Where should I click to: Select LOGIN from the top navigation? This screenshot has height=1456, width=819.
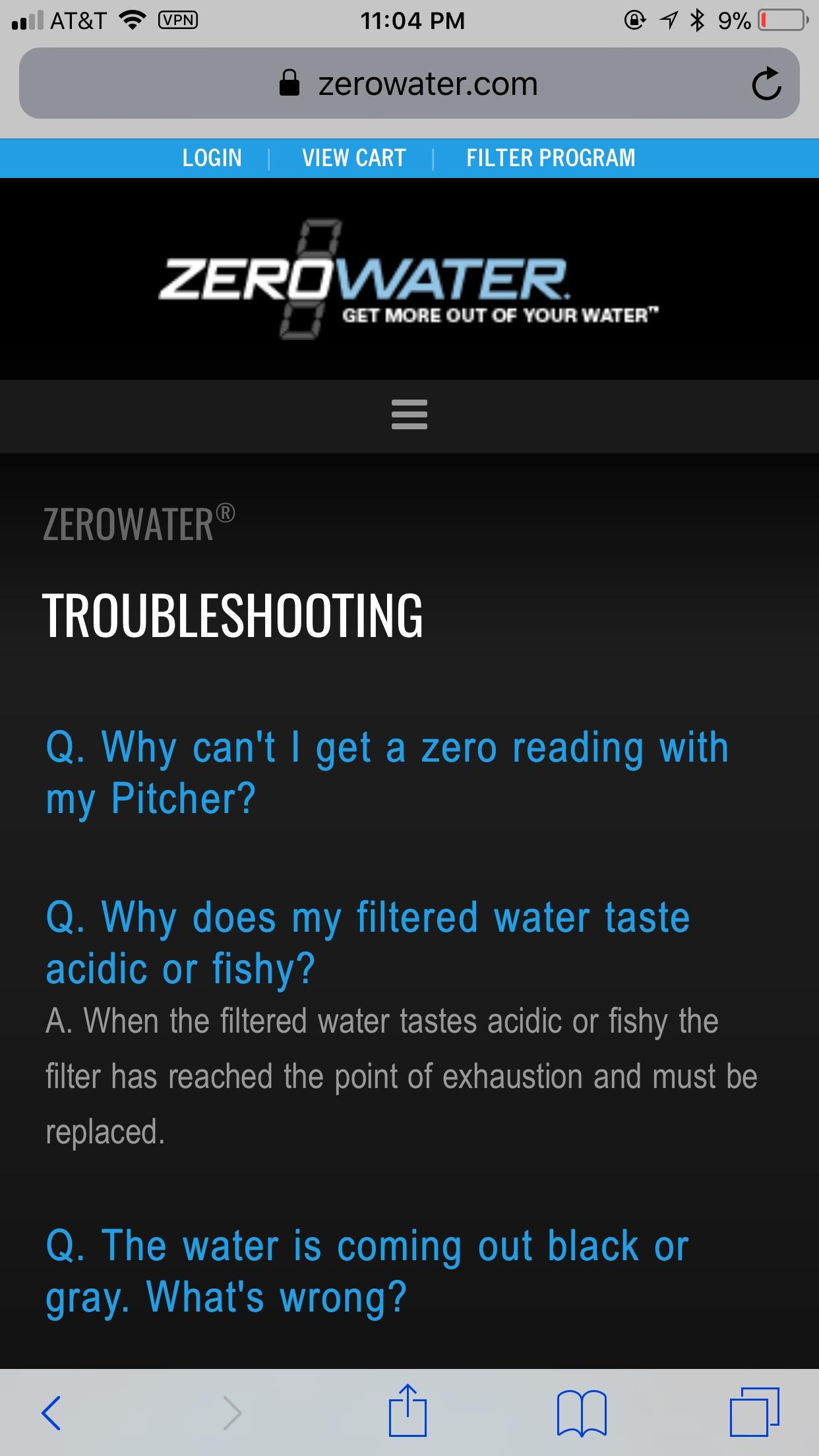pyautogui.click(x=212, y=158)
